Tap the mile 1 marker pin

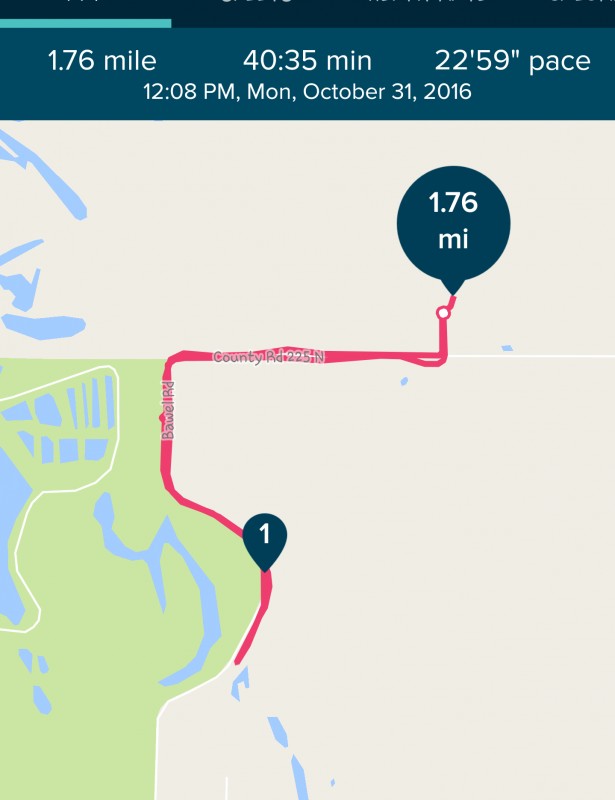[265, 537]
